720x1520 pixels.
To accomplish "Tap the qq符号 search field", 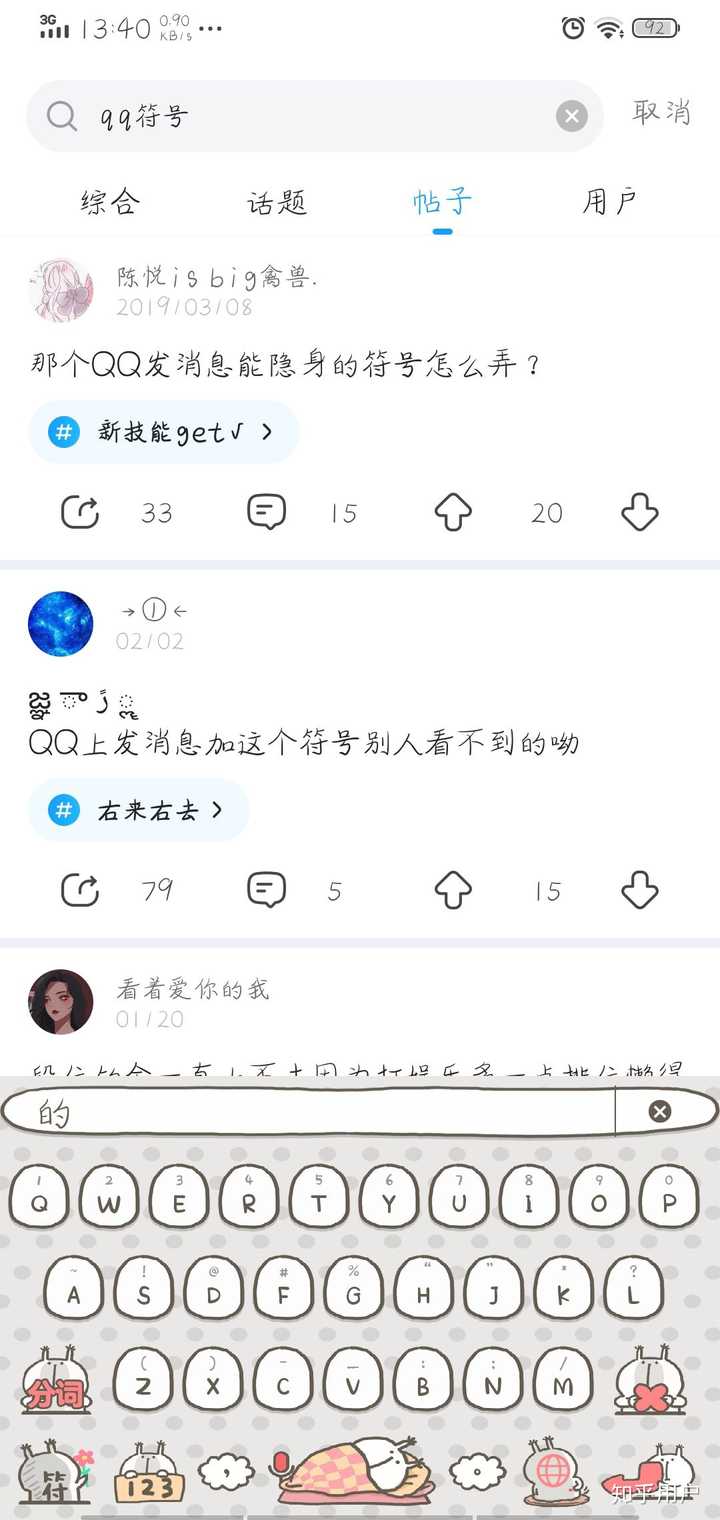I will point(300,117).
